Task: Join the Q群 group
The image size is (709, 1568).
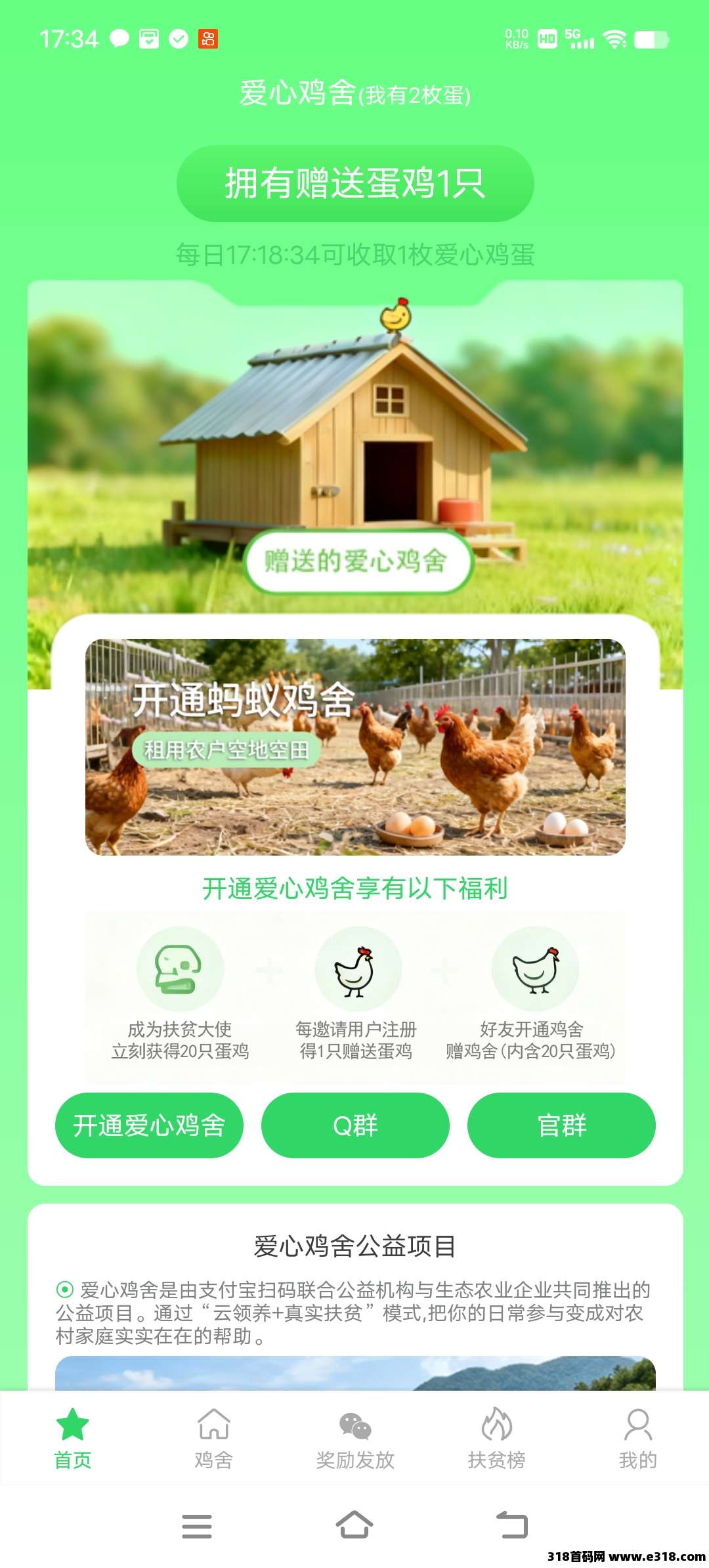Action: [355, 1125]
